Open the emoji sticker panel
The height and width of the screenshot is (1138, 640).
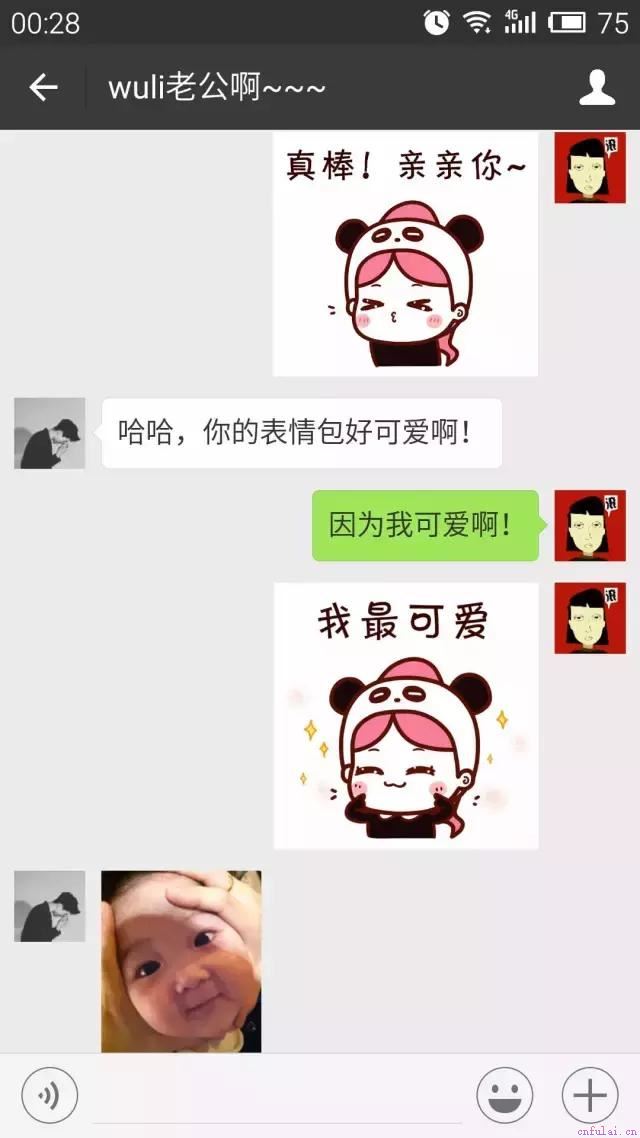(x=504, y=1095)
